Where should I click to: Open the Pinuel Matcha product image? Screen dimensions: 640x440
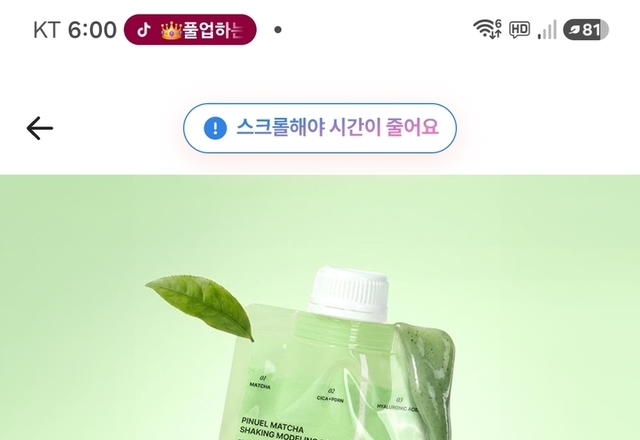tap(320, 307)
